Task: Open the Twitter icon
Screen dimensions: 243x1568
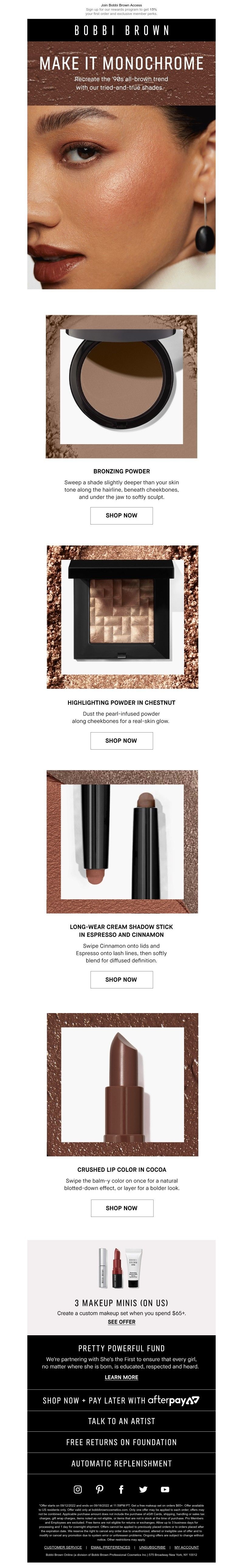Action: click(143, 1489)
